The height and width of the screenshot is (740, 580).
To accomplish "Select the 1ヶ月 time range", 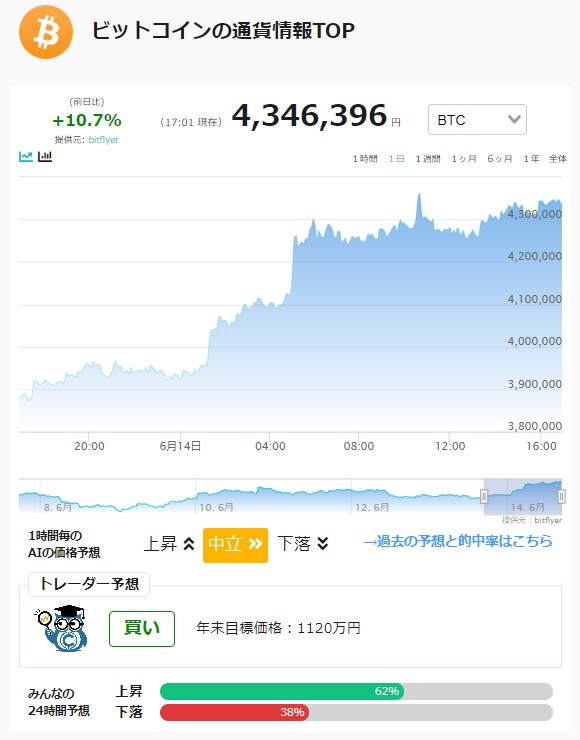I will (x=464, y=159).
